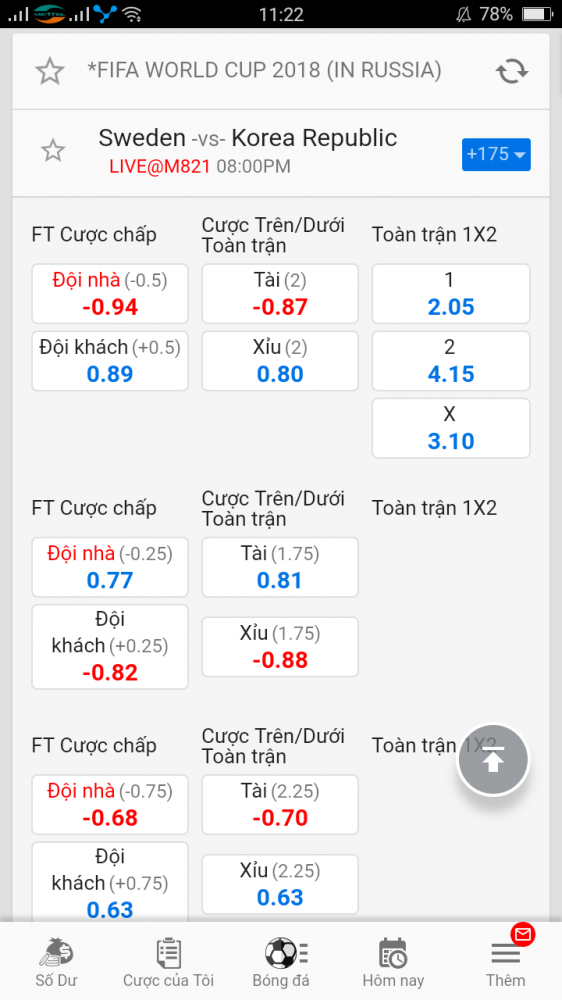Screen dimensions: 562x1000
Task: Pick Xỉu (2) odds 0.80
Action: tap(280, 360)
